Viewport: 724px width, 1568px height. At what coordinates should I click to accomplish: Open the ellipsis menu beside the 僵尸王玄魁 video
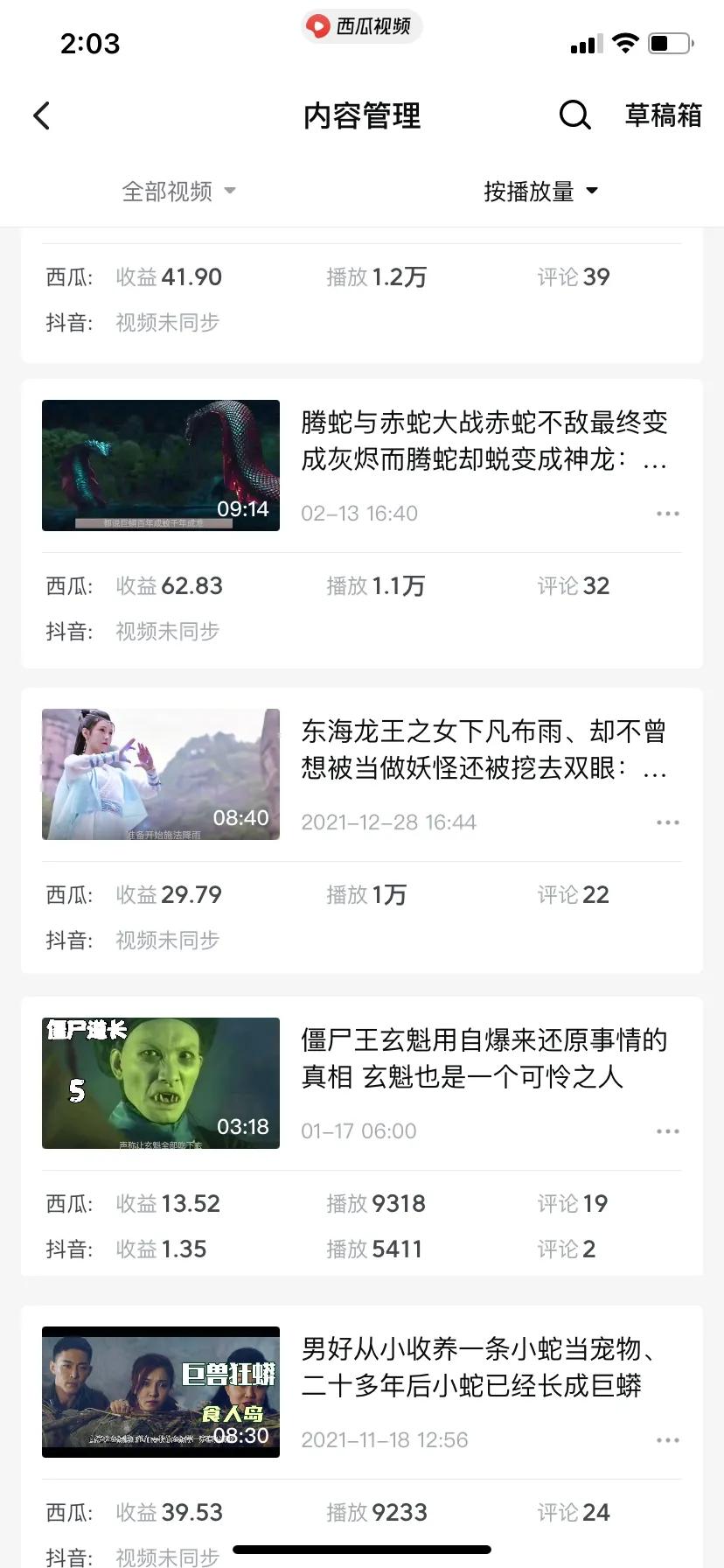pyautogui.click(x=667, y=1130)
